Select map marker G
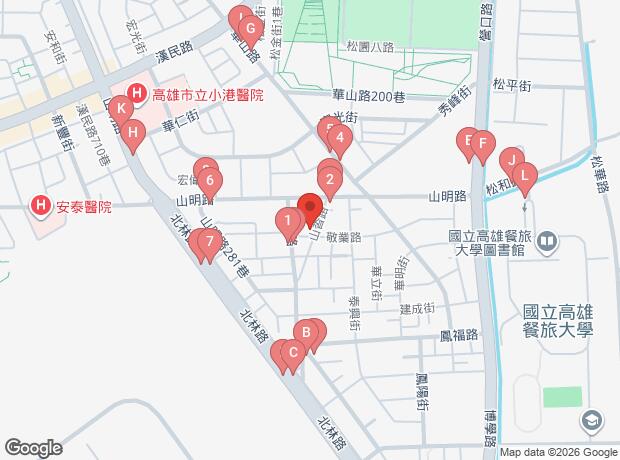This screenshot has width=620, height=460. click(x=251, y=30)
